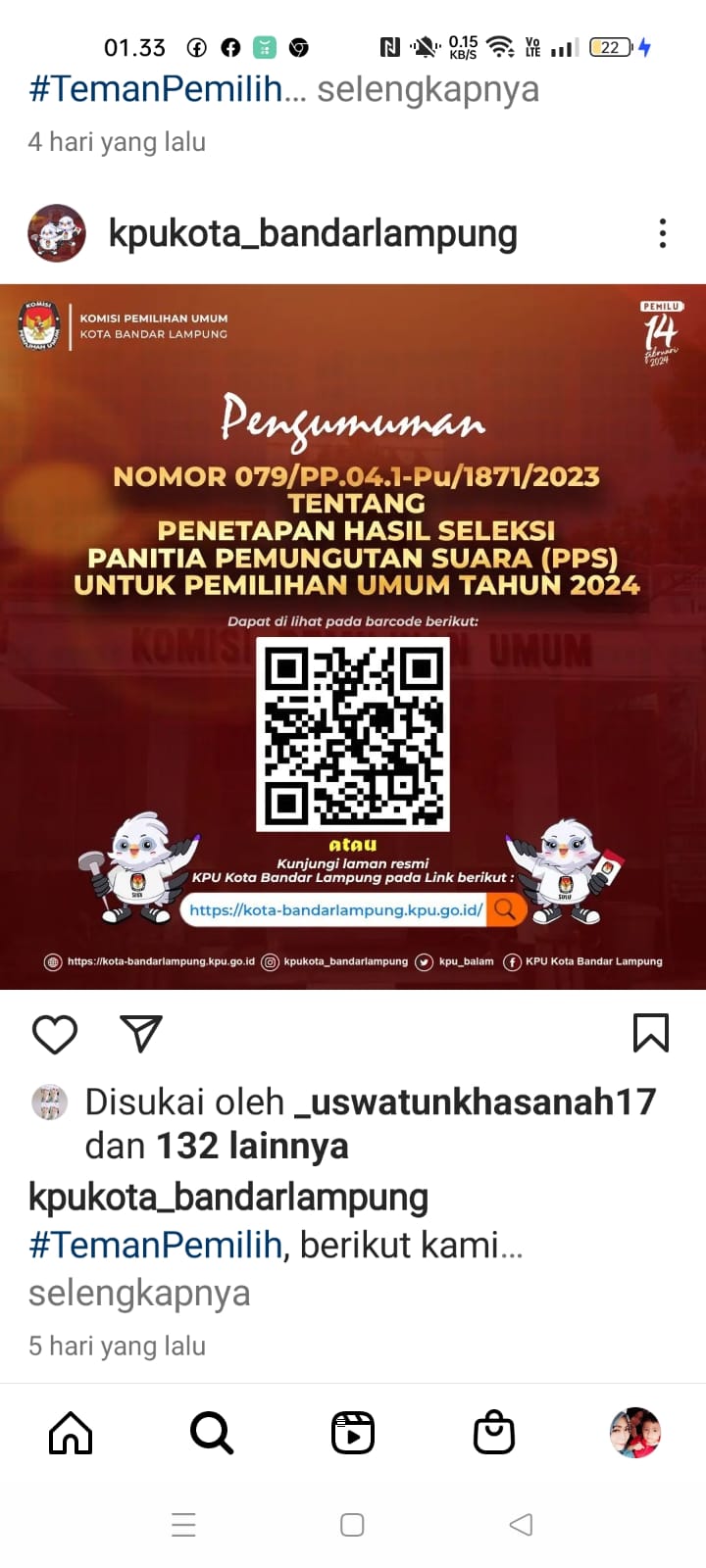Open the post's three-dot overflow menu
The height and width of the screenshot is (1568, 706).
(x=663, y=233)
